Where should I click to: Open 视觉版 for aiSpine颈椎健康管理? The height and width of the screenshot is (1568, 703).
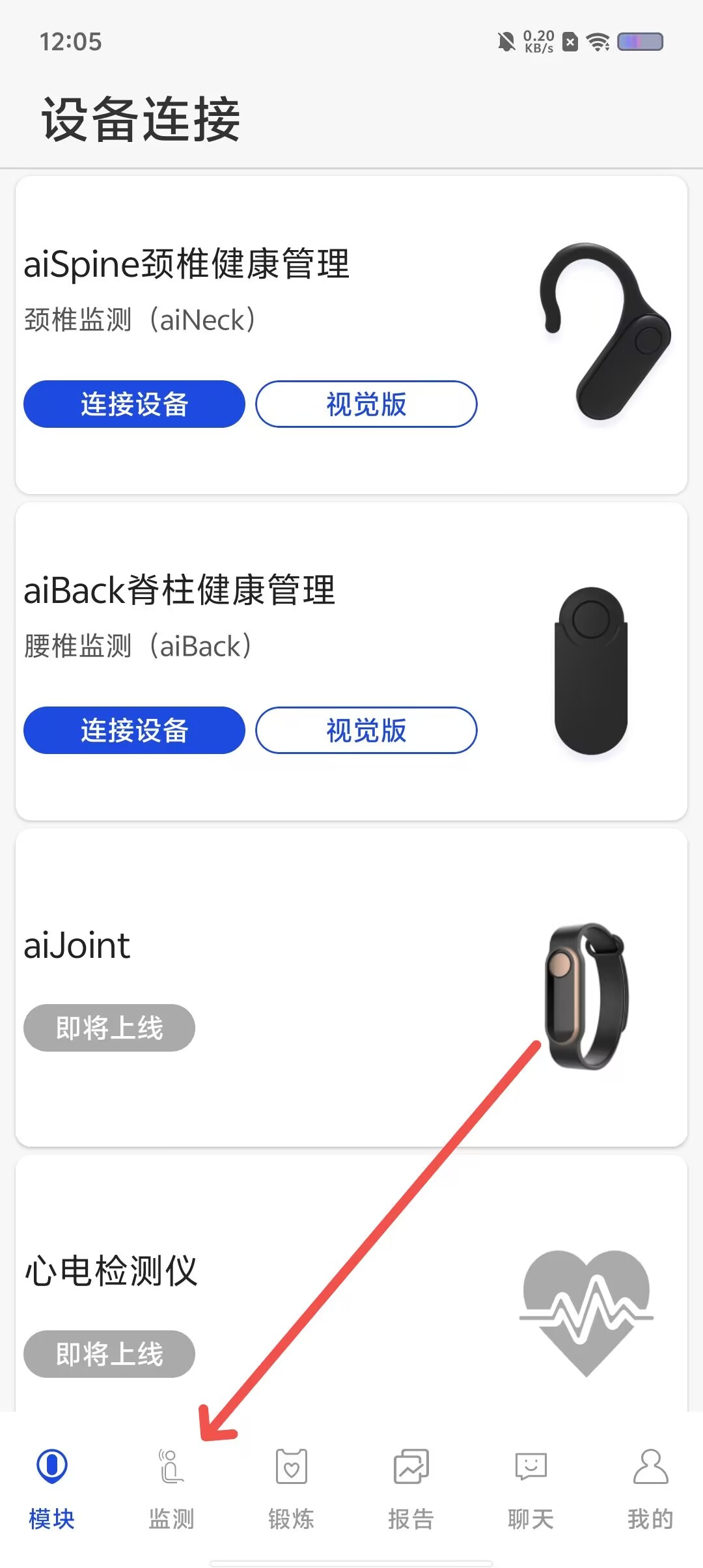[366, 404]
